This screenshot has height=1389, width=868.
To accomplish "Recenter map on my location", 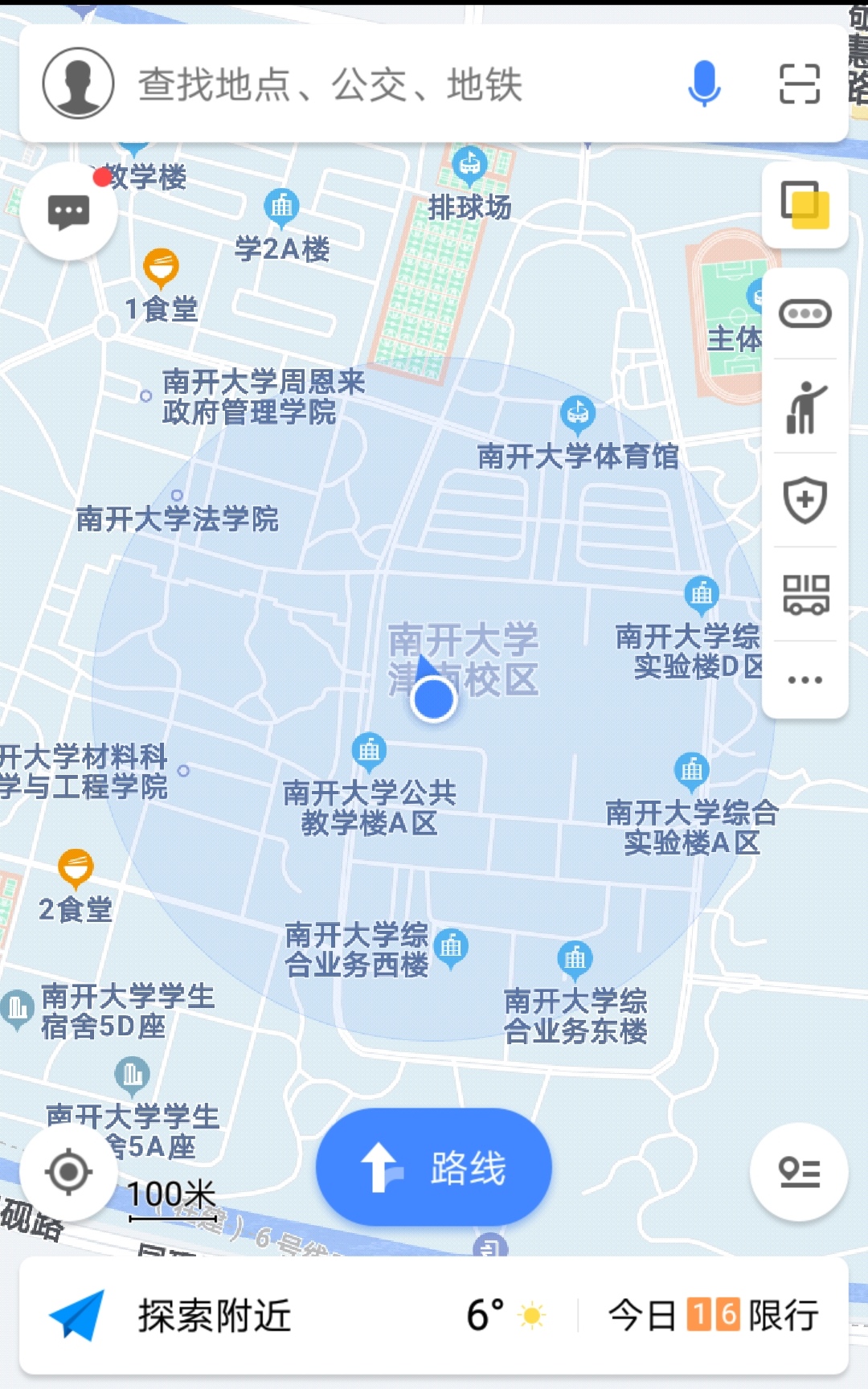I will point(68,1172).
